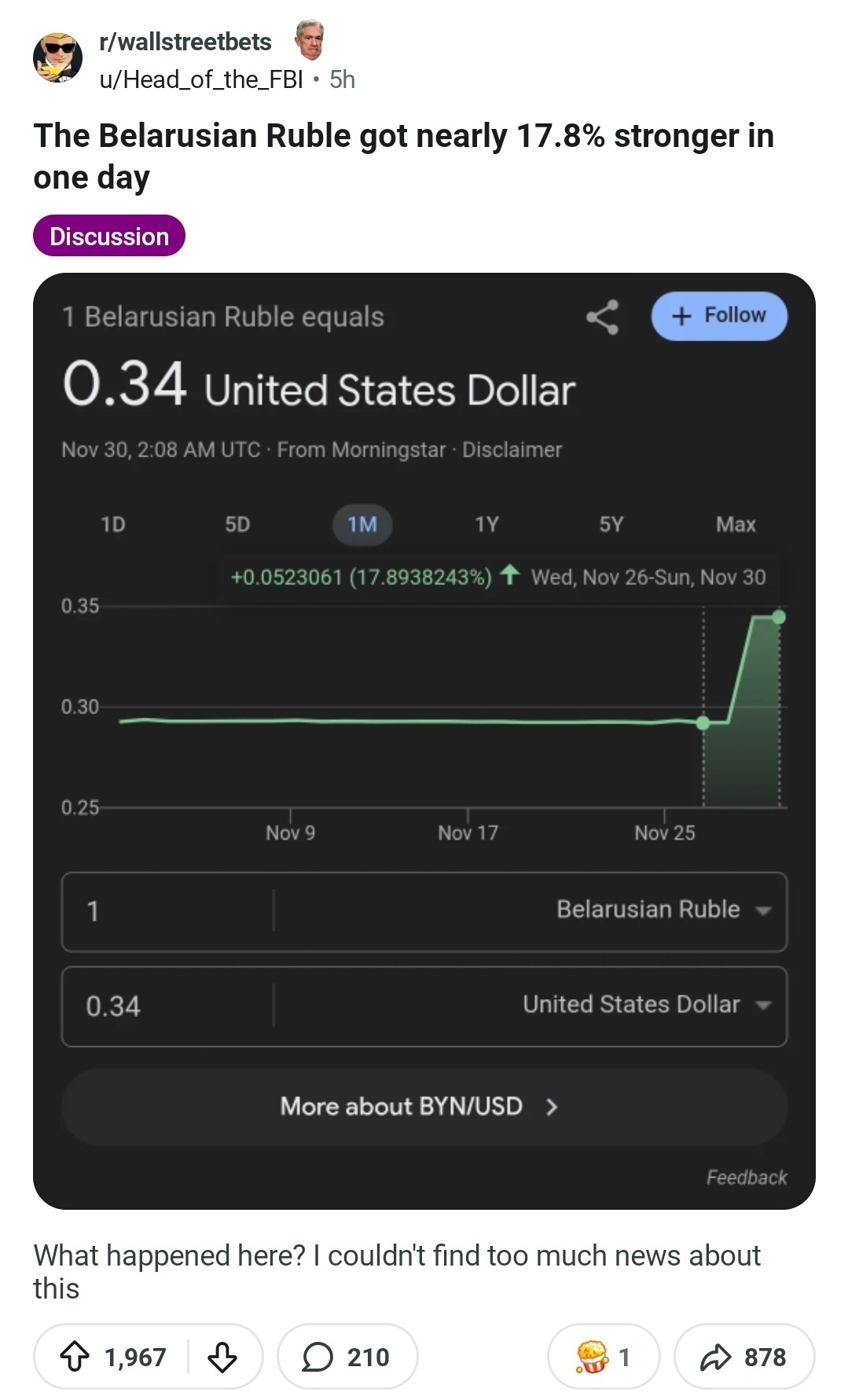Give this post an award
848x1400 pixels.
point(603,1356)
